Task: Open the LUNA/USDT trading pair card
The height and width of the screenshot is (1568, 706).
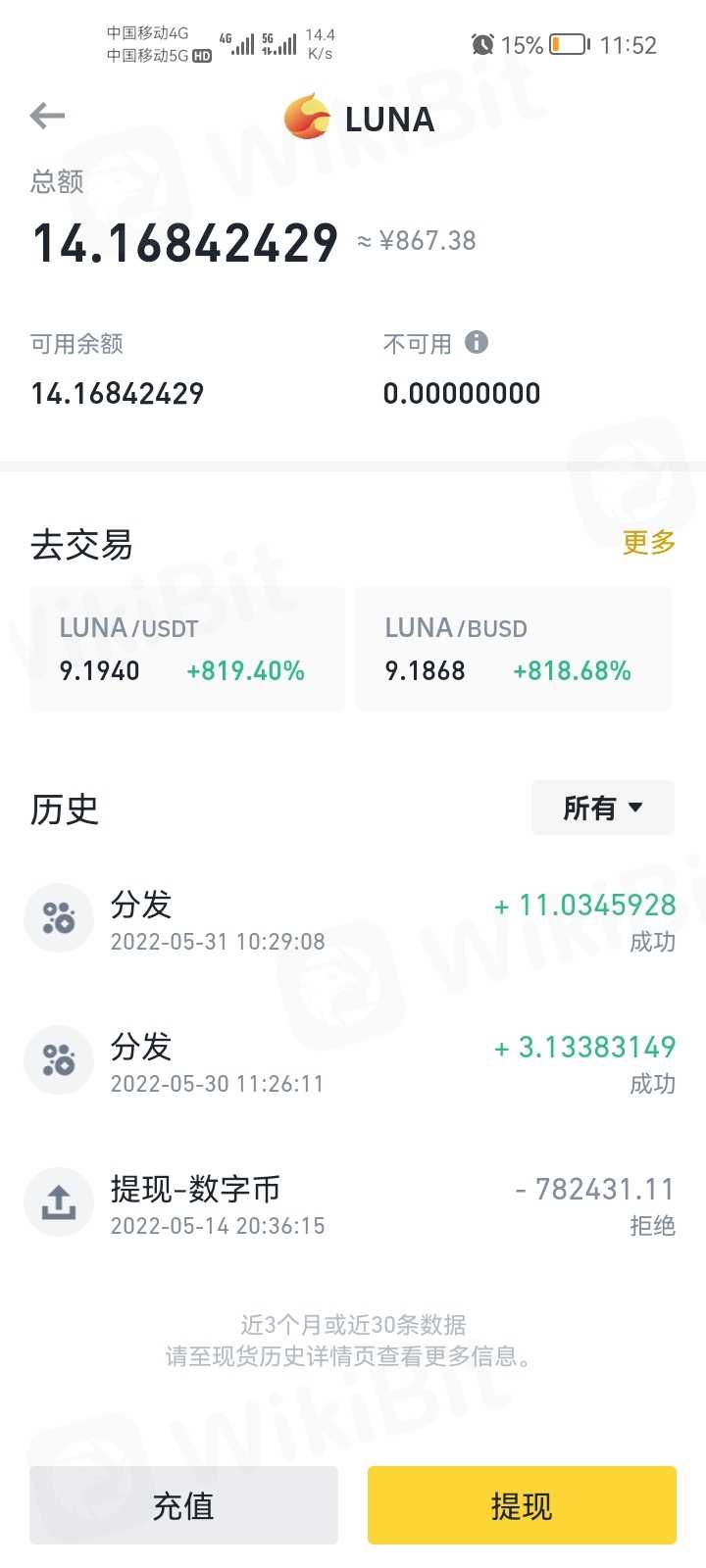Action: pos(186,649)
